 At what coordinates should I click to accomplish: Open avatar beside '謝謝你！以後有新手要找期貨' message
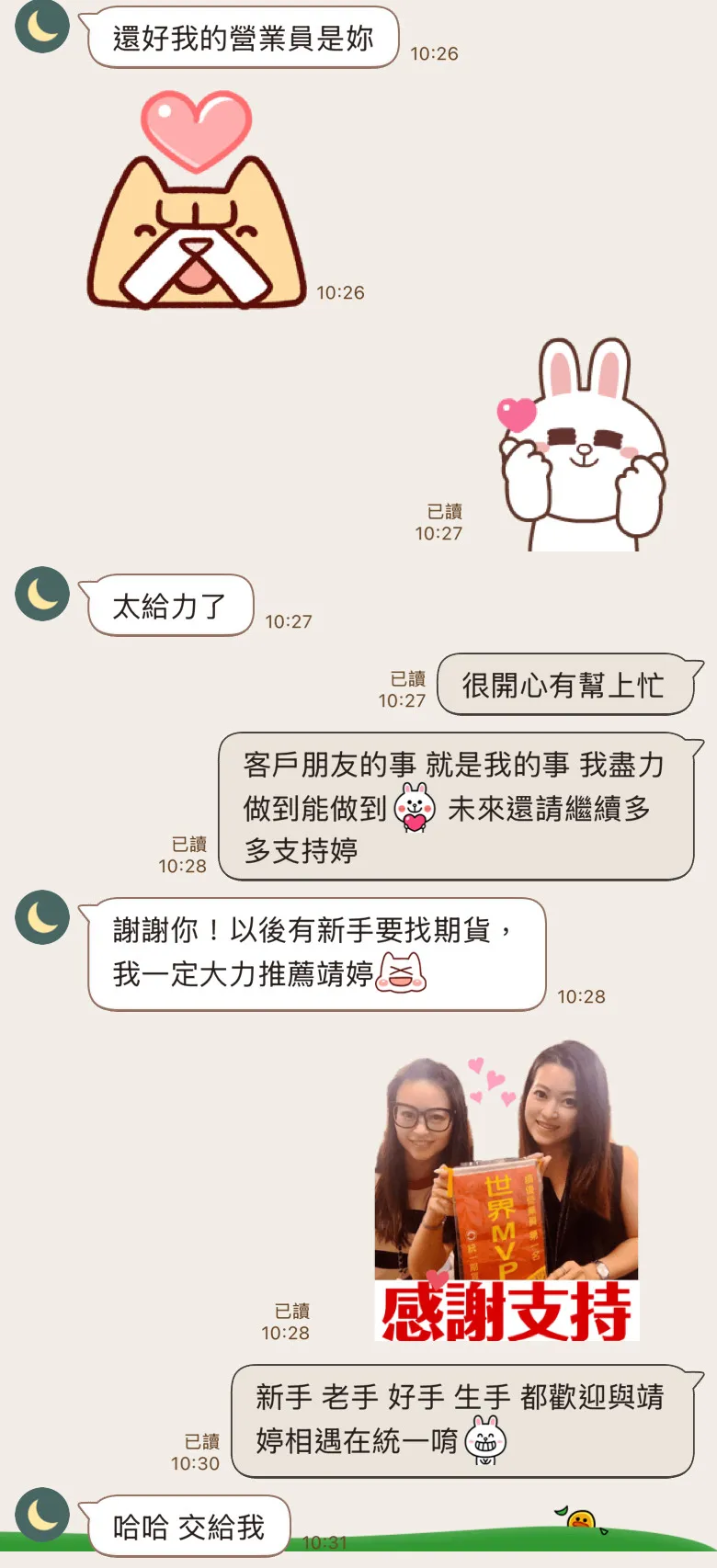point(42,917)
